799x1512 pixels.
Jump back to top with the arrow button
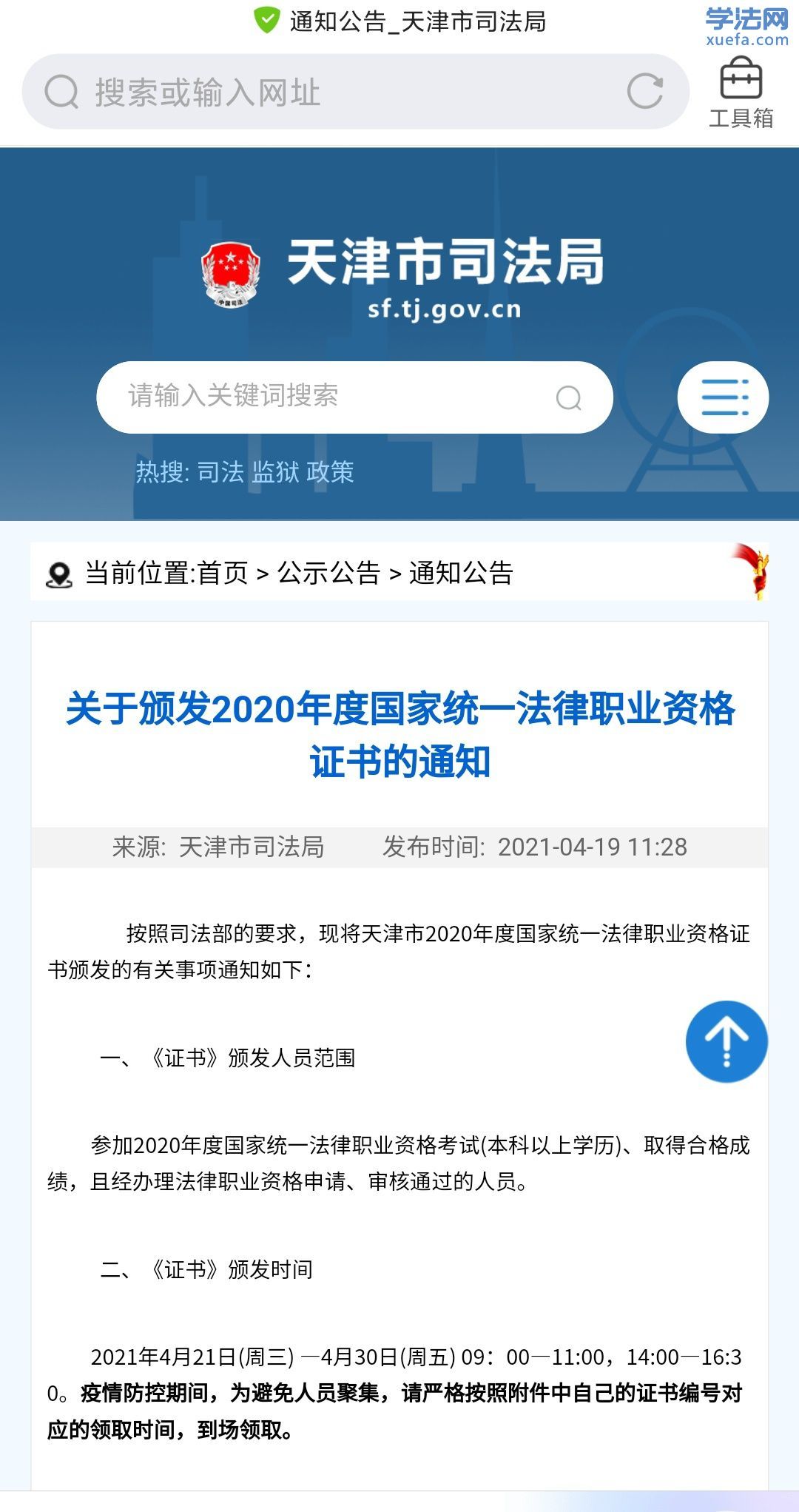pos(726,1041)
